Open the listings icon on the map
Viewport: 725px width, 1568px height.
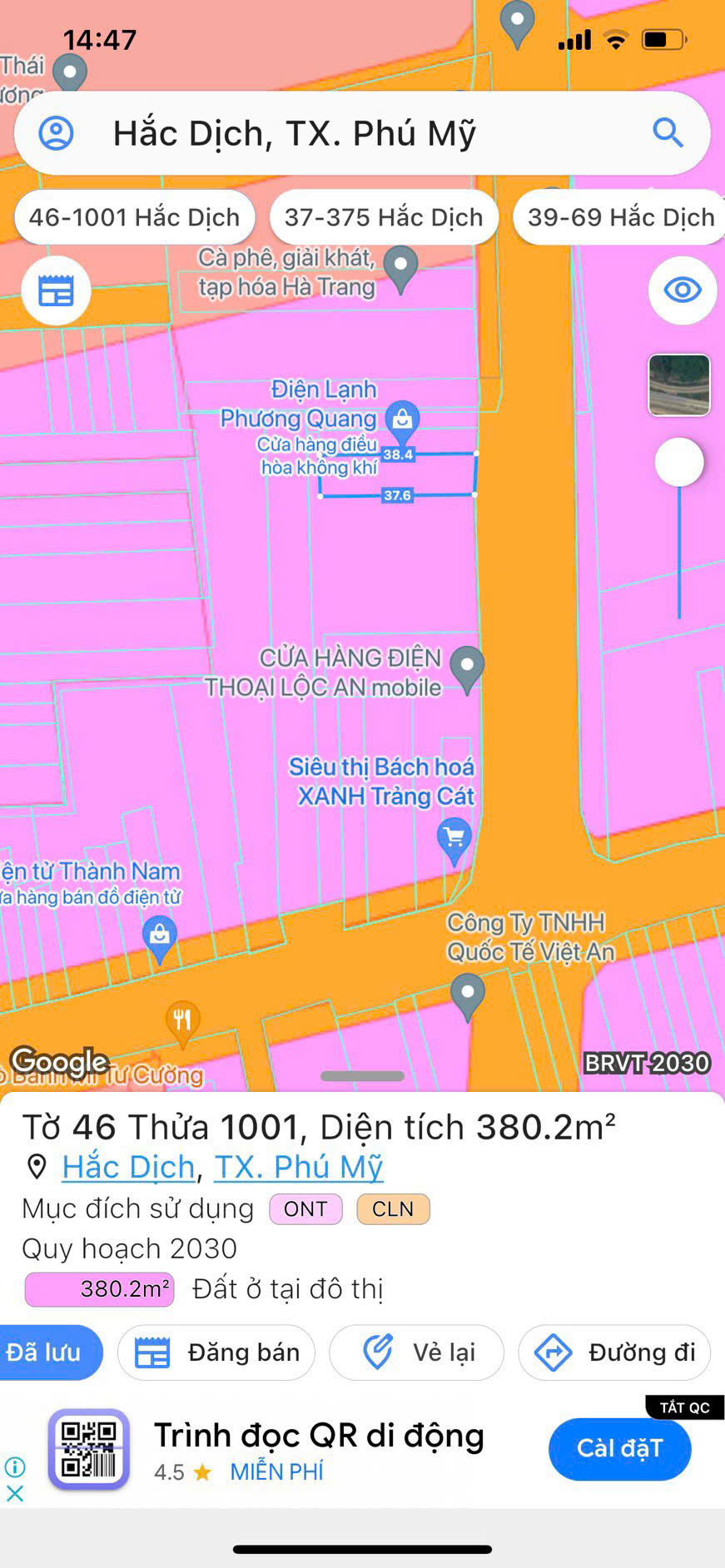point(56,290)
